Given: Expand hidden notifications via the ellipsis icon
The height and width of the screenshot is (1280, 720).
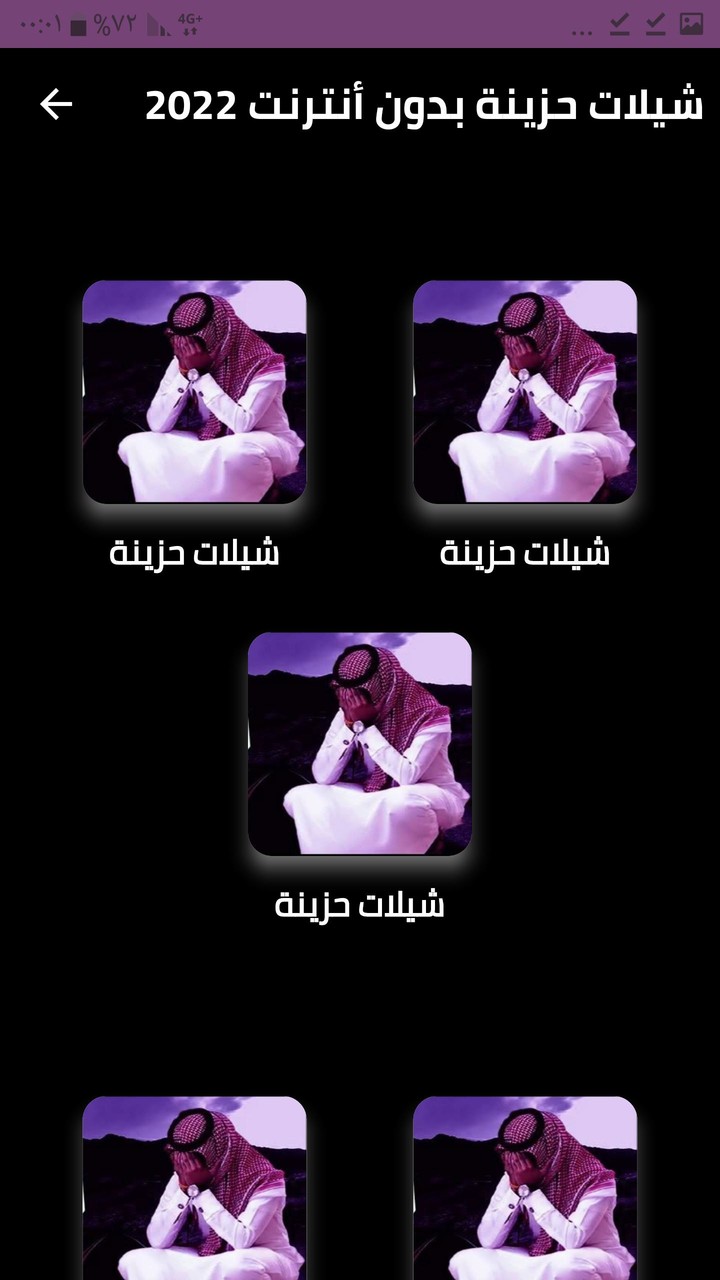Looking at the screenshot, I should [x=580, y=30].
